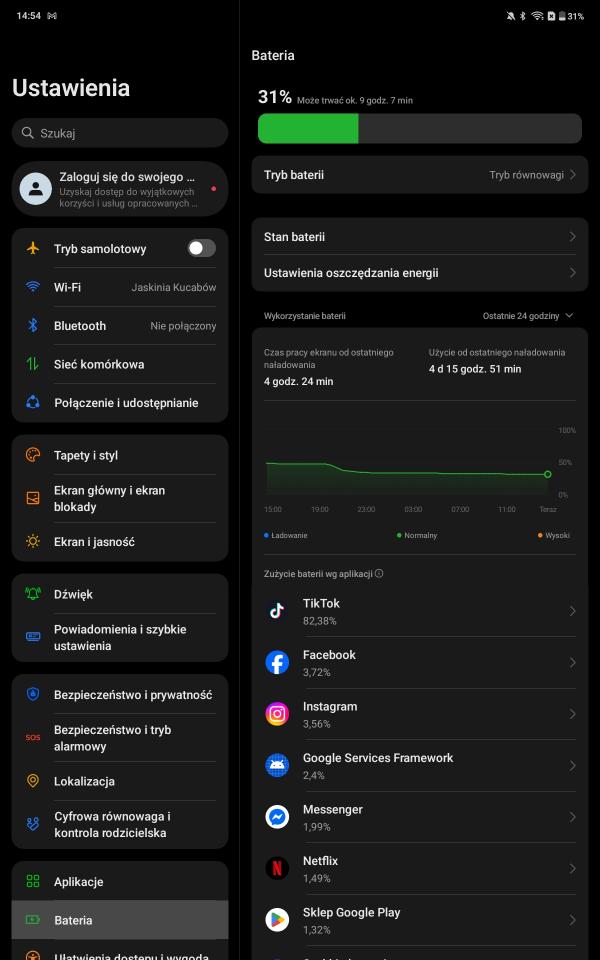The height and width of the screenshot is (960, 600).
Task: Open Instagram battery usage
Action: coord(419,714)
